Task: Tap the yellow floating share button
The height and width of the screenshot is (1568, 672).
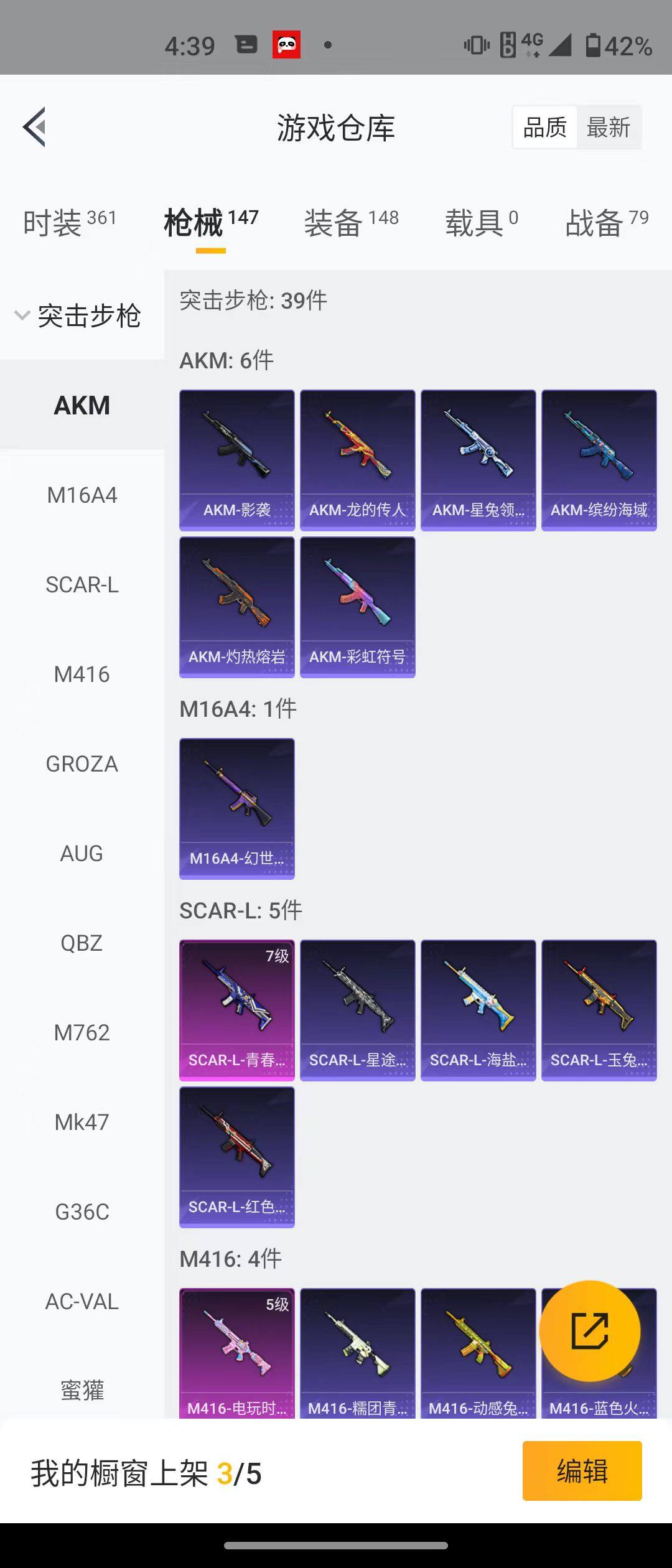Action: click(x=589, y=1331)
